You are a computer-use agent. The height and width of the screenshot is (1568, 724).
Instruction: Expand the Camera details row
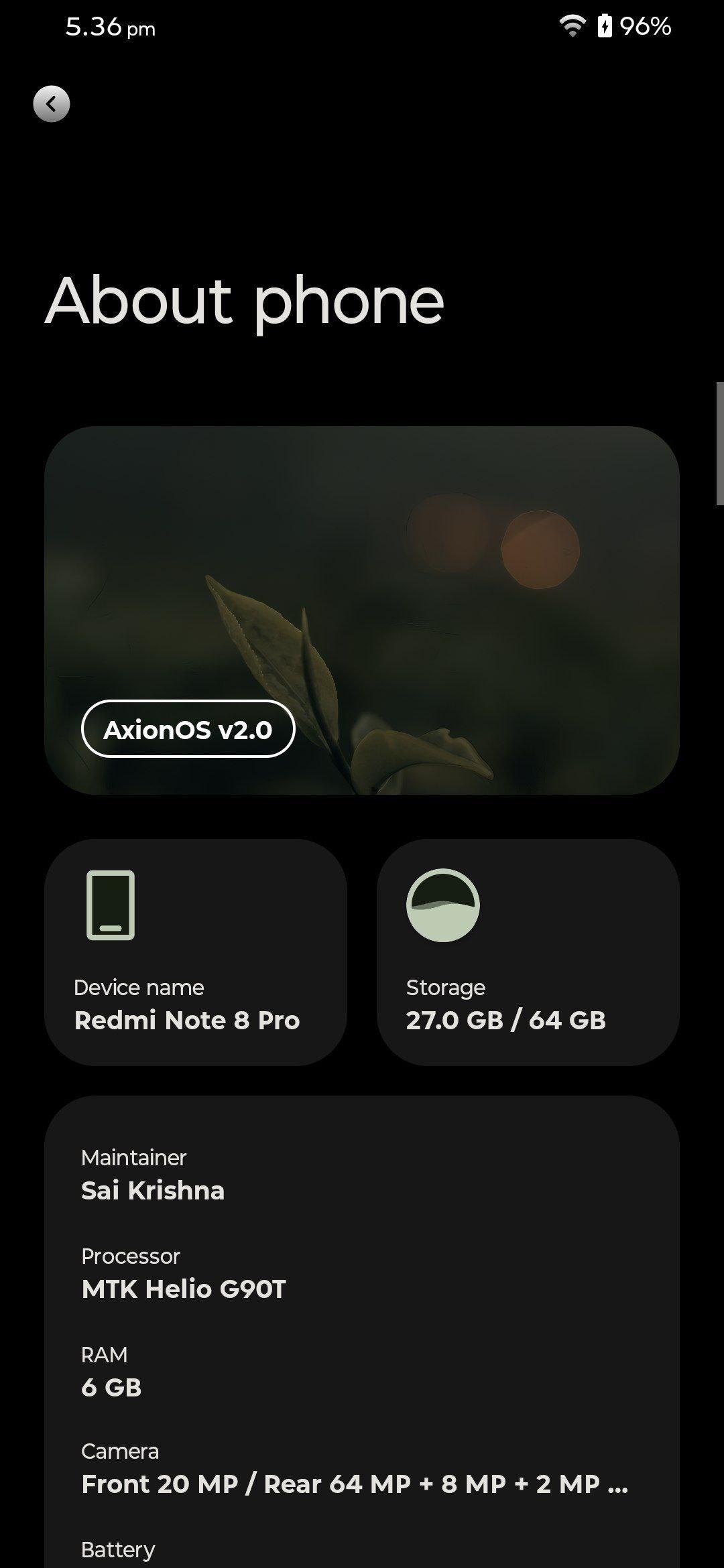tap(362, 1469)
